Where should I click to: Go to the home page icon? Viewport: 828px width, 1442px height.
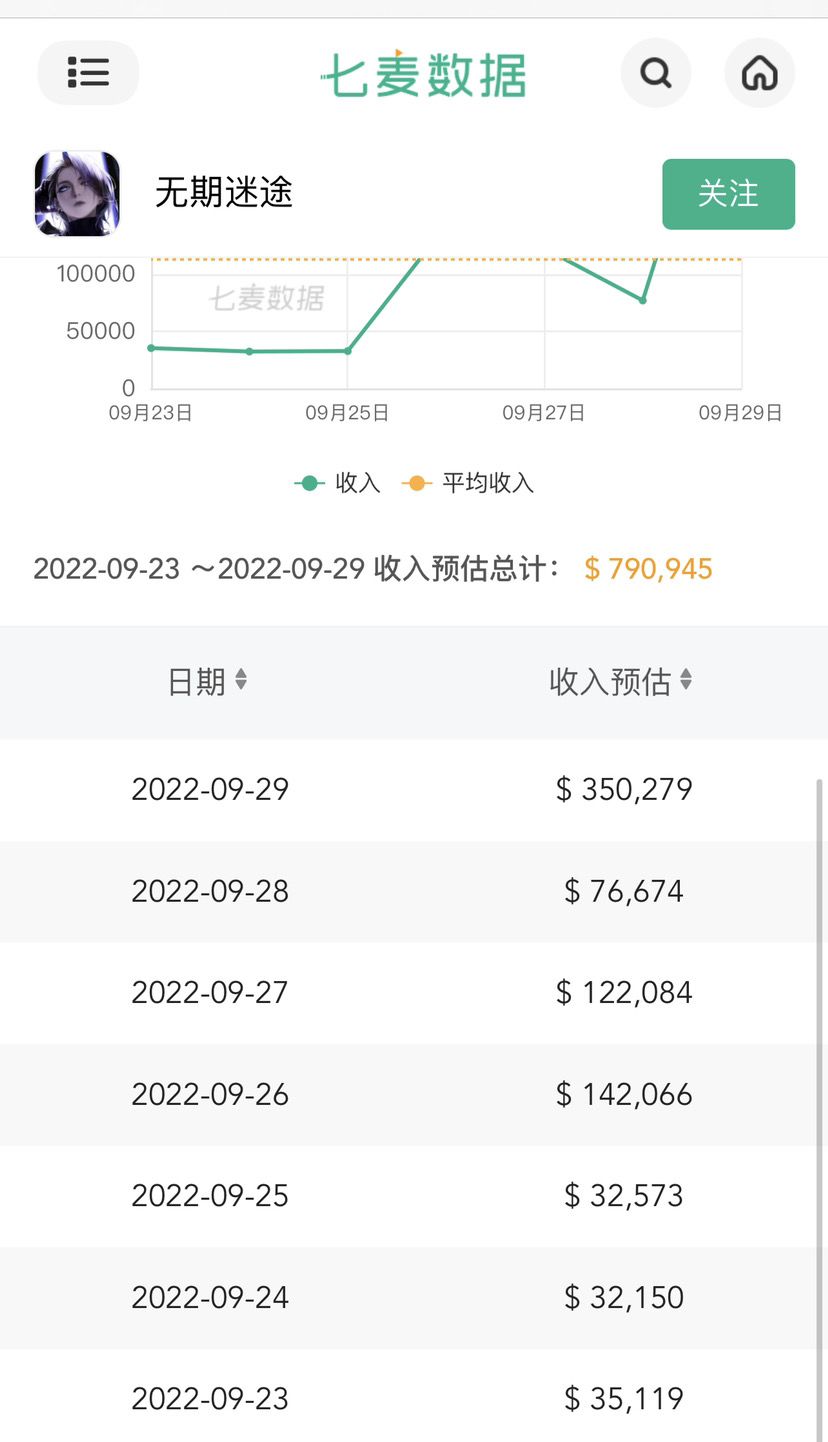click(759, 73)
